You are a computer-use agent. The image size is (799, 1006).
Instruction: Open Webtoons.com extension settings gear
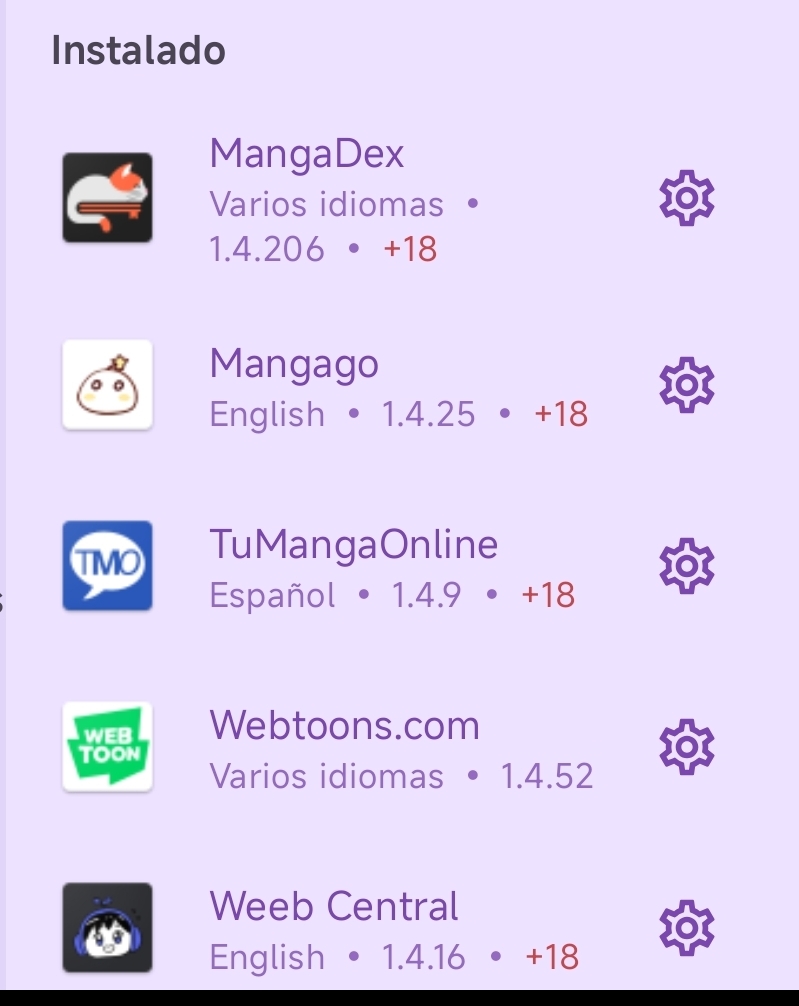coord(687,746)
